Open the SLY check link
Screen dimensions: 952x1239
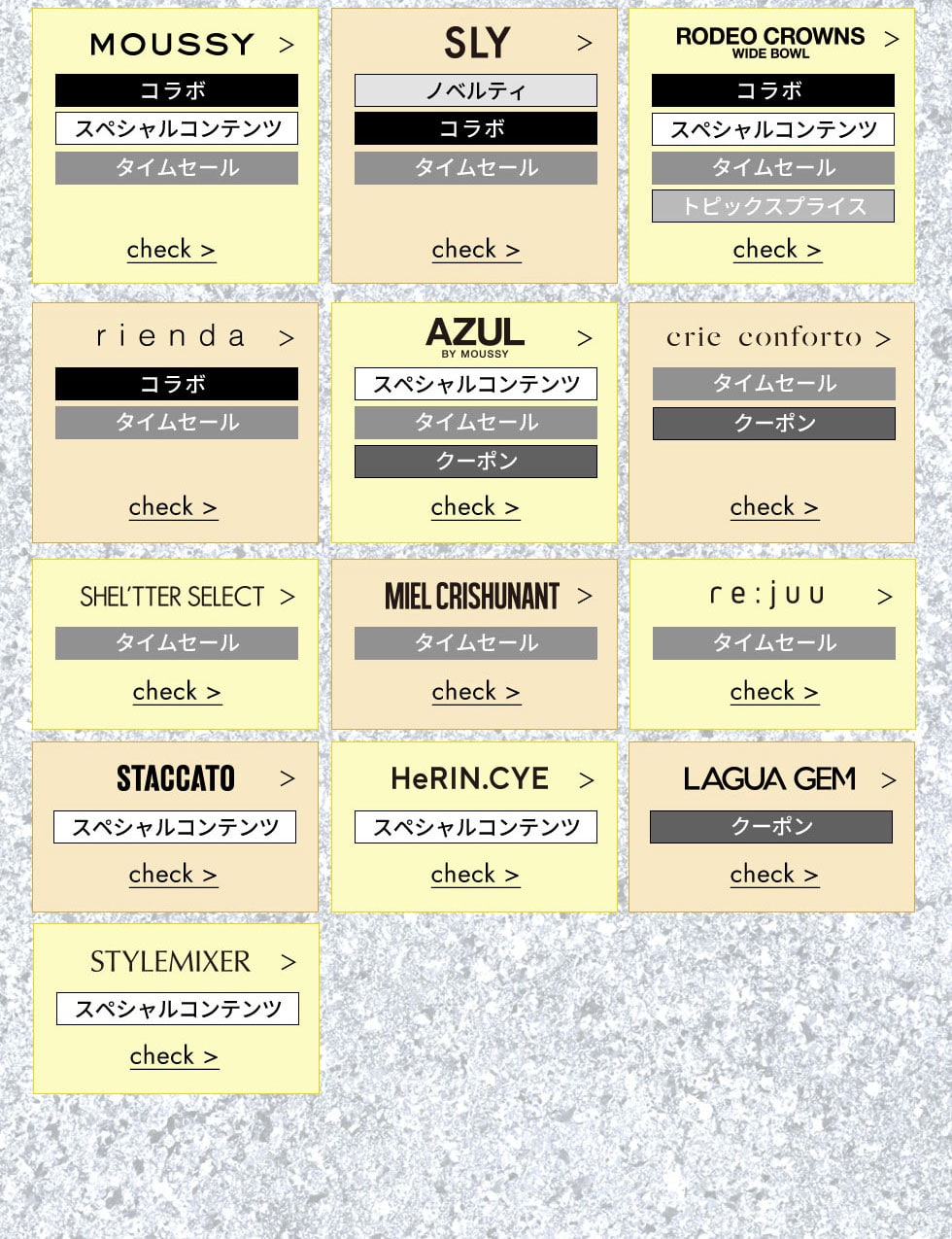(476, 250)
